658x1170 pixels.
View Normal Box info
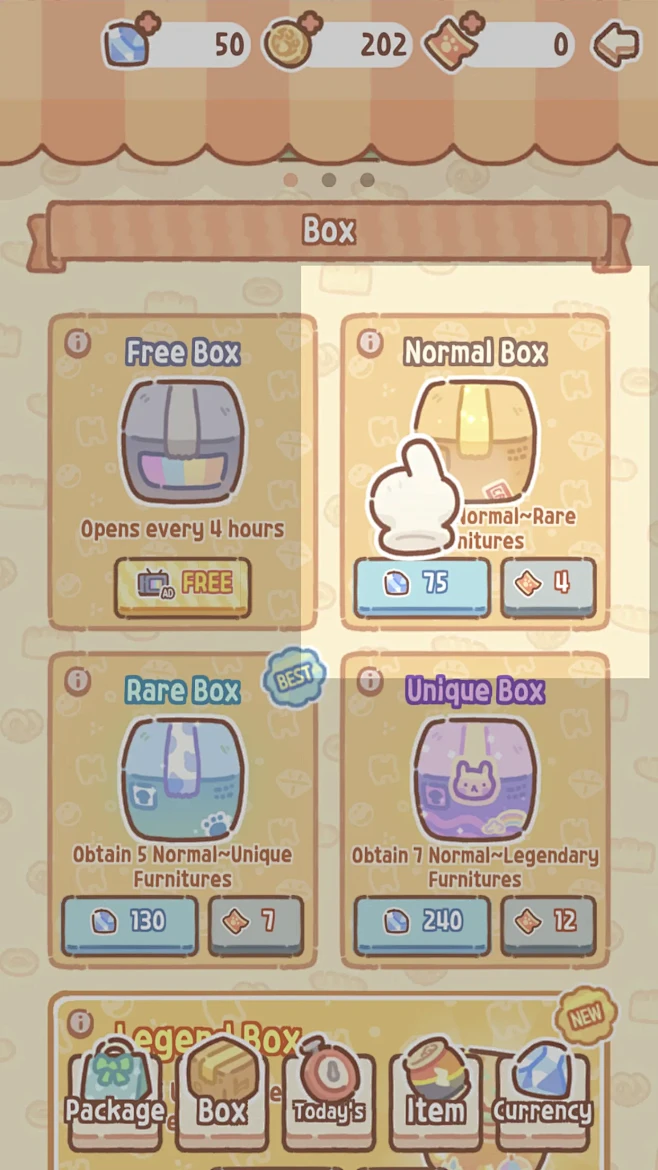click(x=370, y=343)
